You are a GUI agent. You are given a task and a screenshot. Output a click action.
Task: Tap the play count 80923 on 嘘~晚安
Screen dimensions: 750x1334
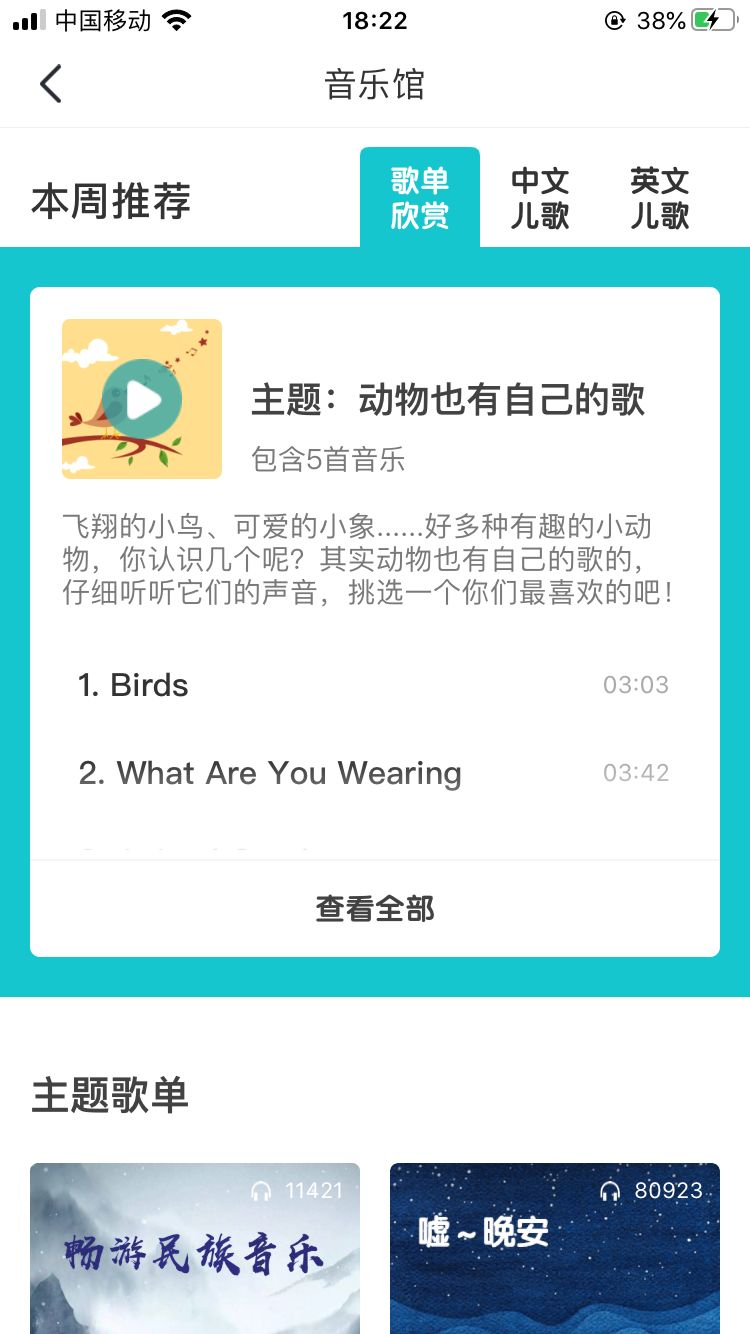[x=668, y=1190]
